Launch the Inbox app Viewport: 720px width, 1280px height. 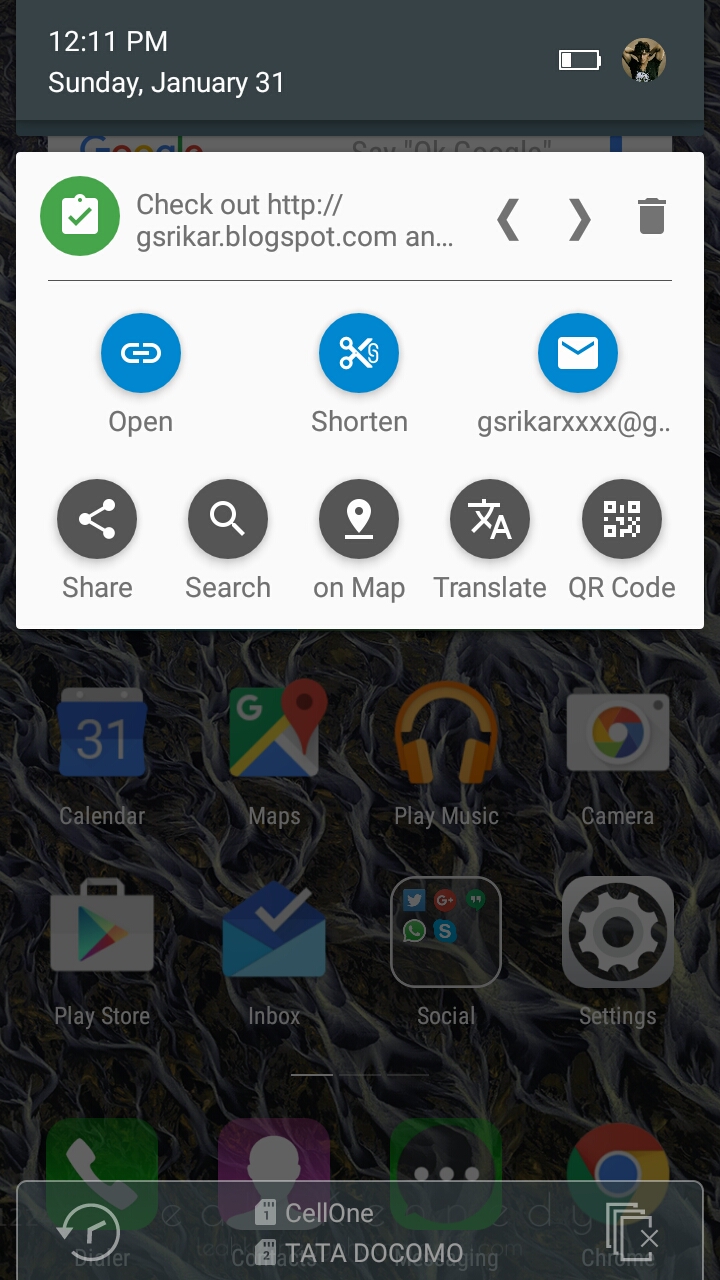[274, 932]
